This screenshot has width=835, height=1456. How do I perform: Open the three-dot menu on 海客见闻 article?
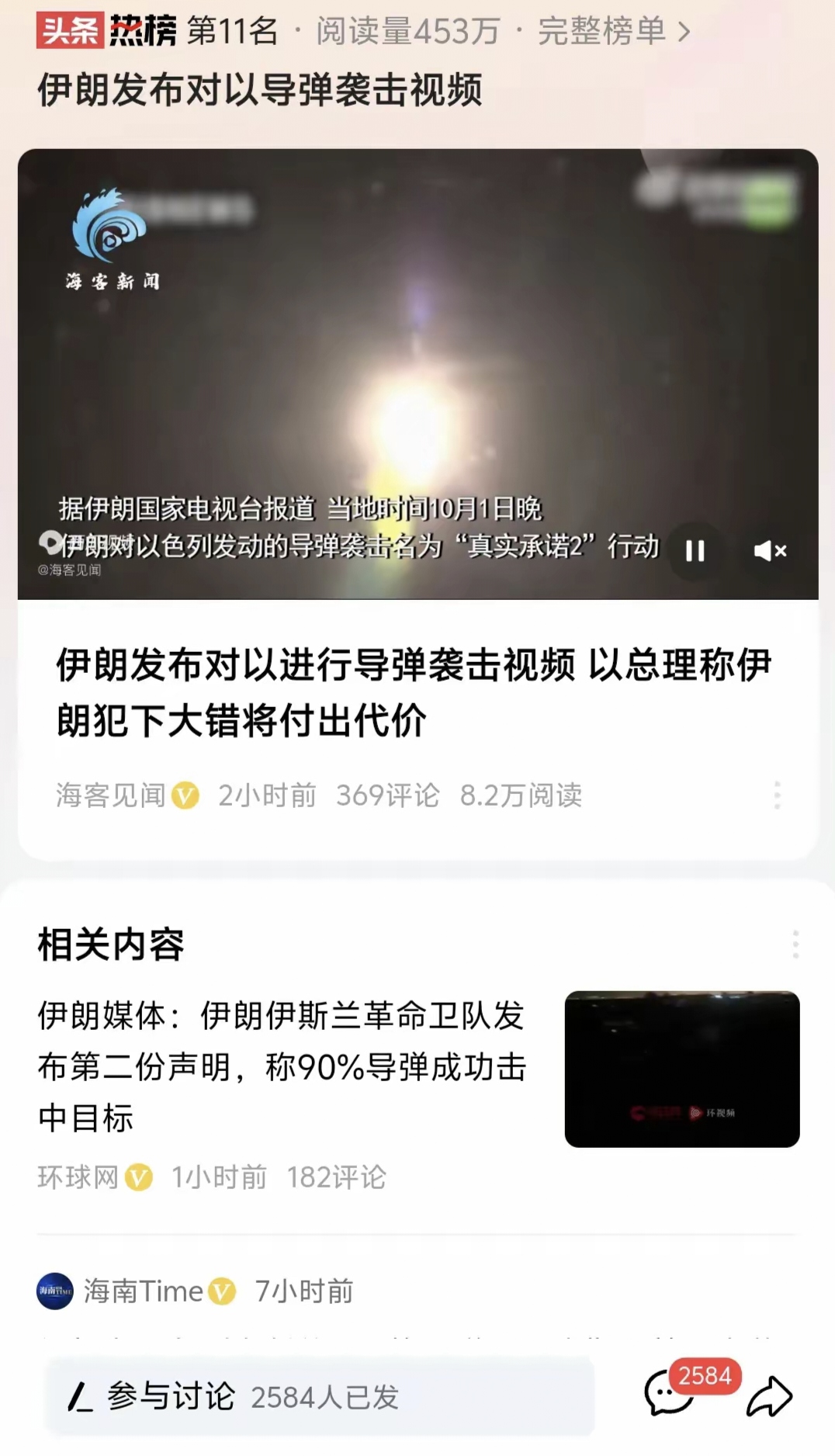point(778,794)
